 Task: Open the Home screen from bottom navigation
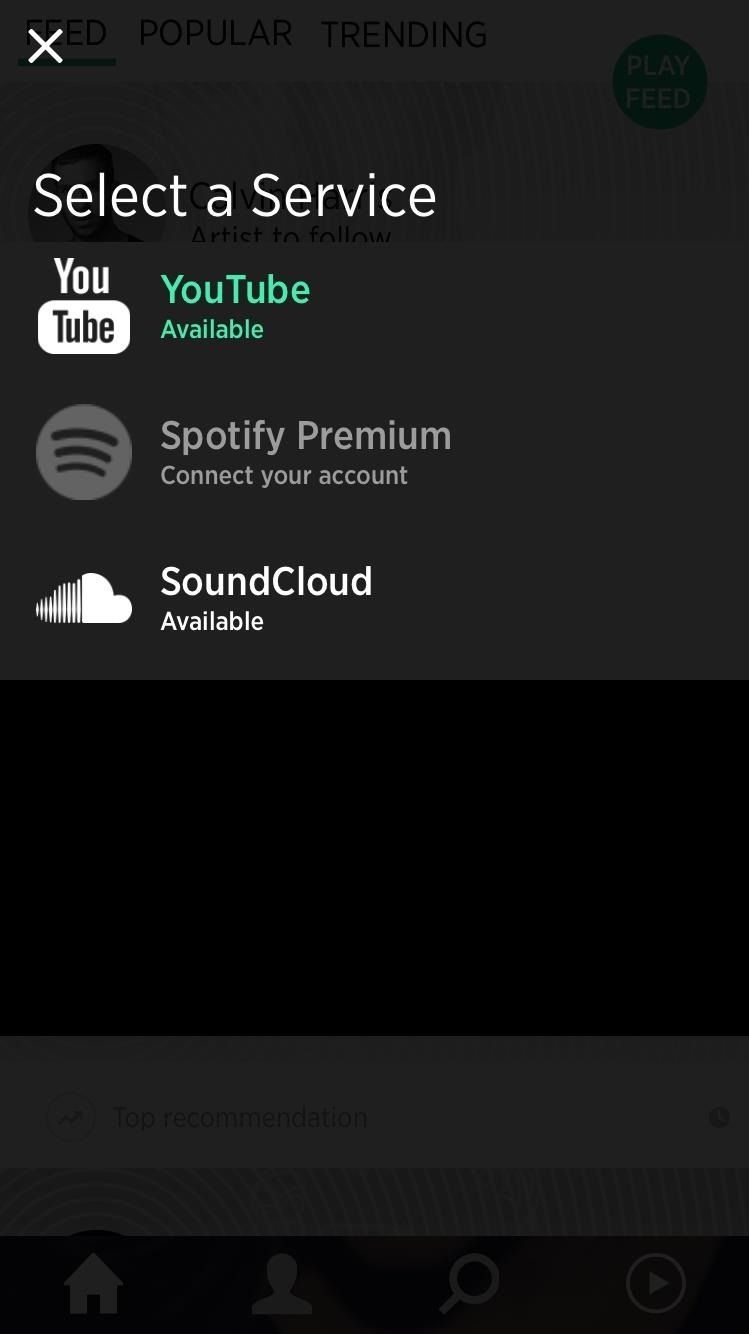click(93, 1283)
